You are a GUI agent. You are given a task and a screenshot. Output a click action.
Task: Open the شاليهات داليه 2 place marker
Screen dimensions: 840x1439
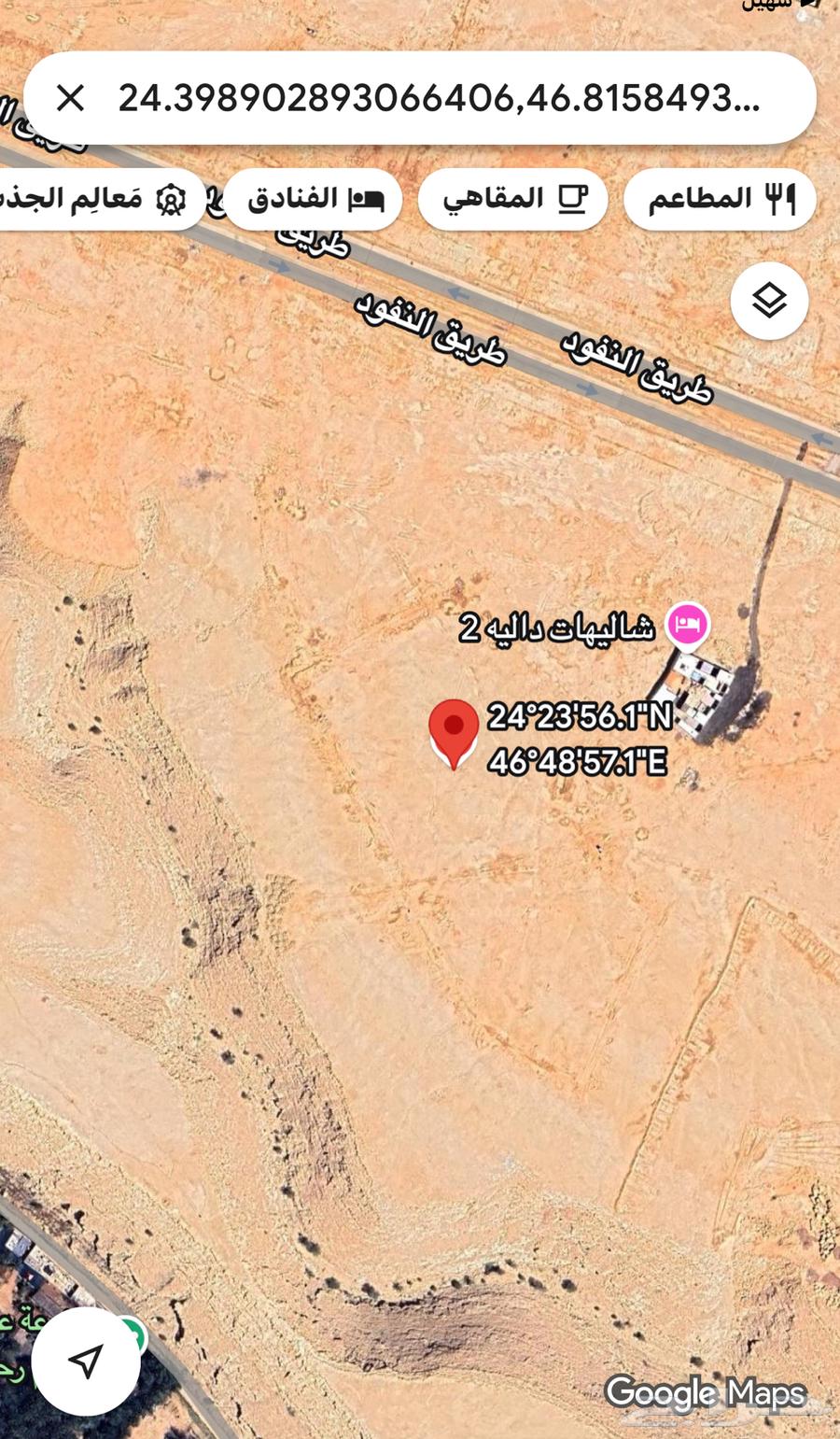tap(688, 624)
